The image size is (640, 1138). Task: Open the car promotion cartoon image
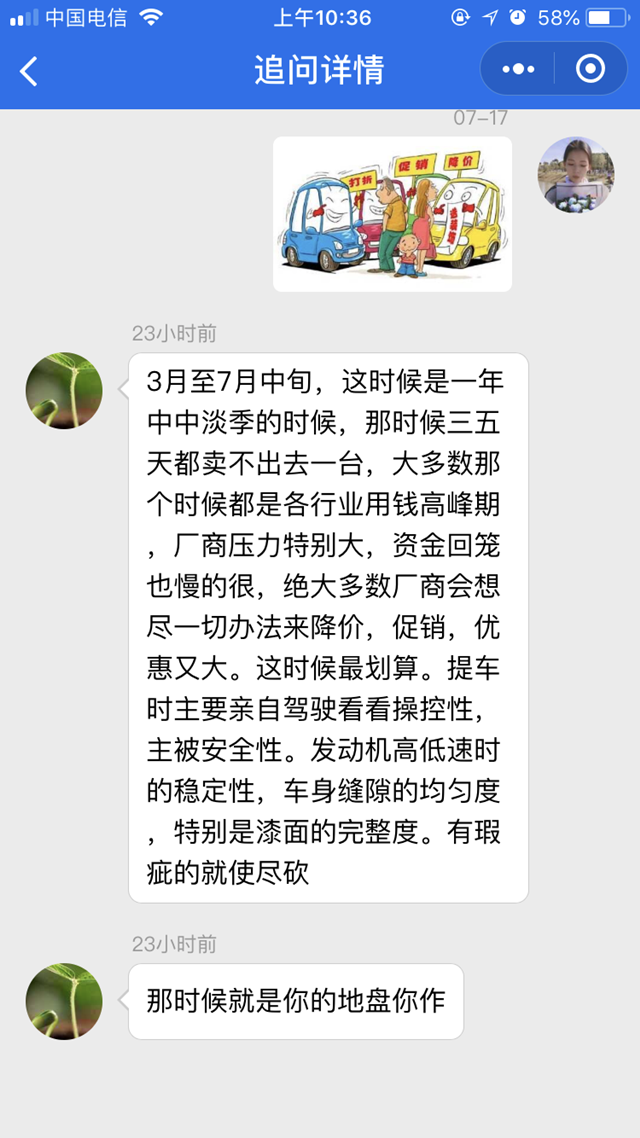393,214
